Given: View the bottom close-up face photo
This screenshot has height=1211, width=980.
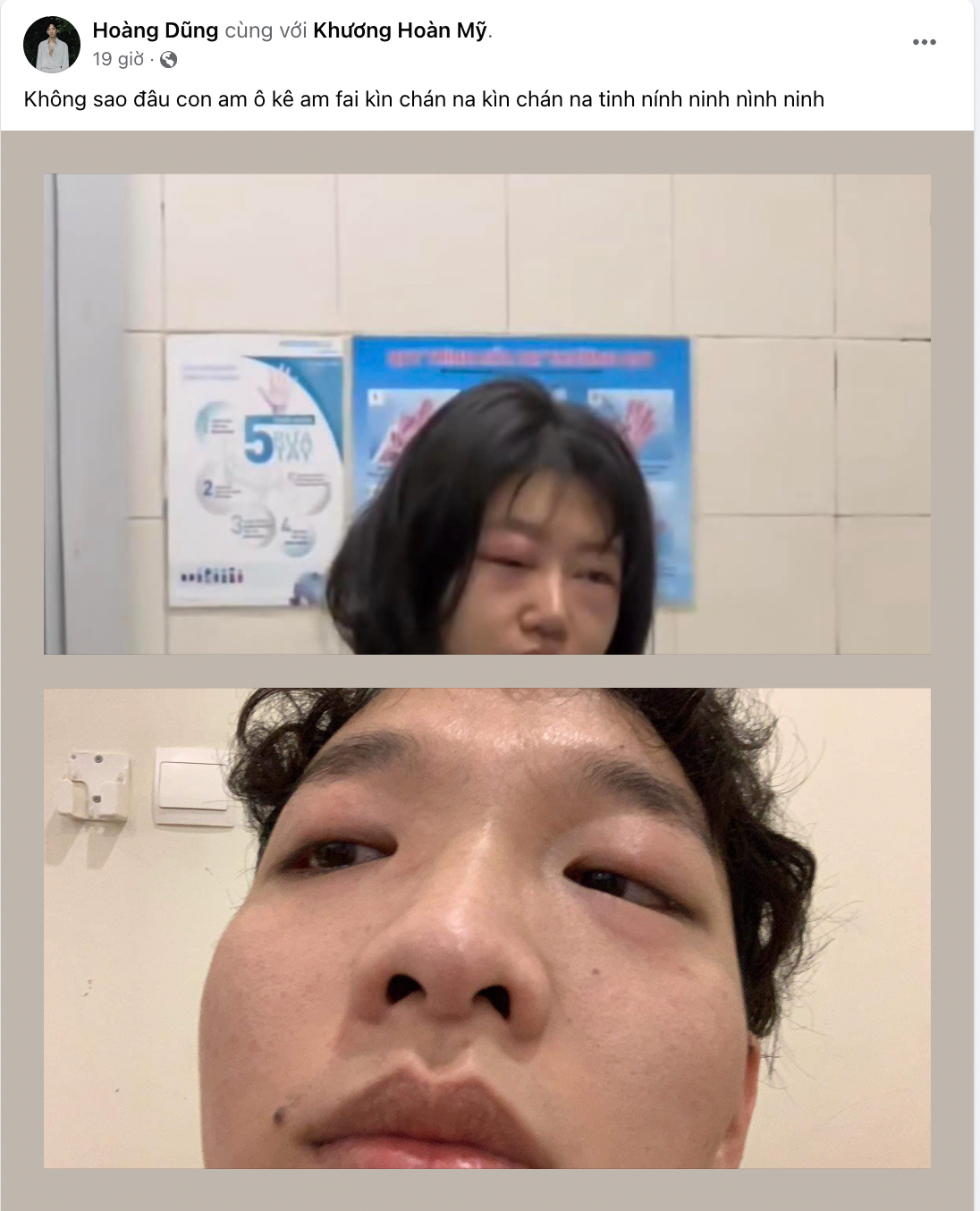Looking at the screenshot, I should pos(486,927).
